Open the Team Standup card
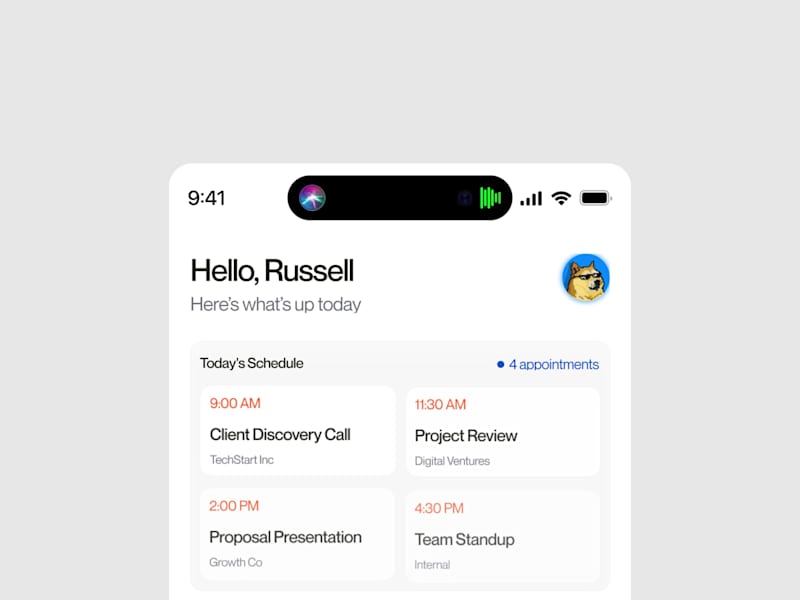The width and height of the screenshot is (800, 600). point(502,536)
